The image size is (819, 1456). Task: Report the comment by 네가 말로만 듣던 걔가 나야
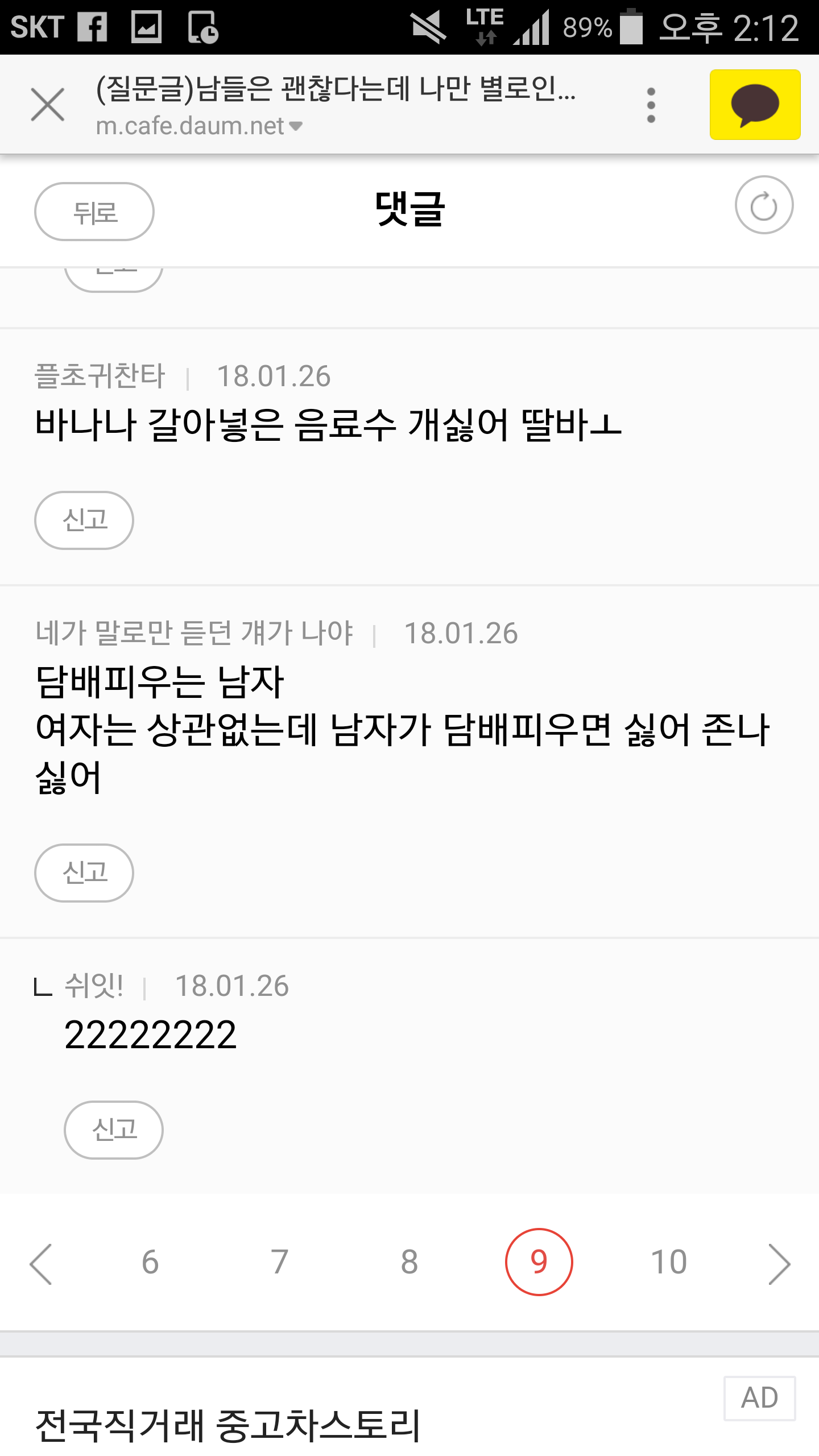point(84,873)
